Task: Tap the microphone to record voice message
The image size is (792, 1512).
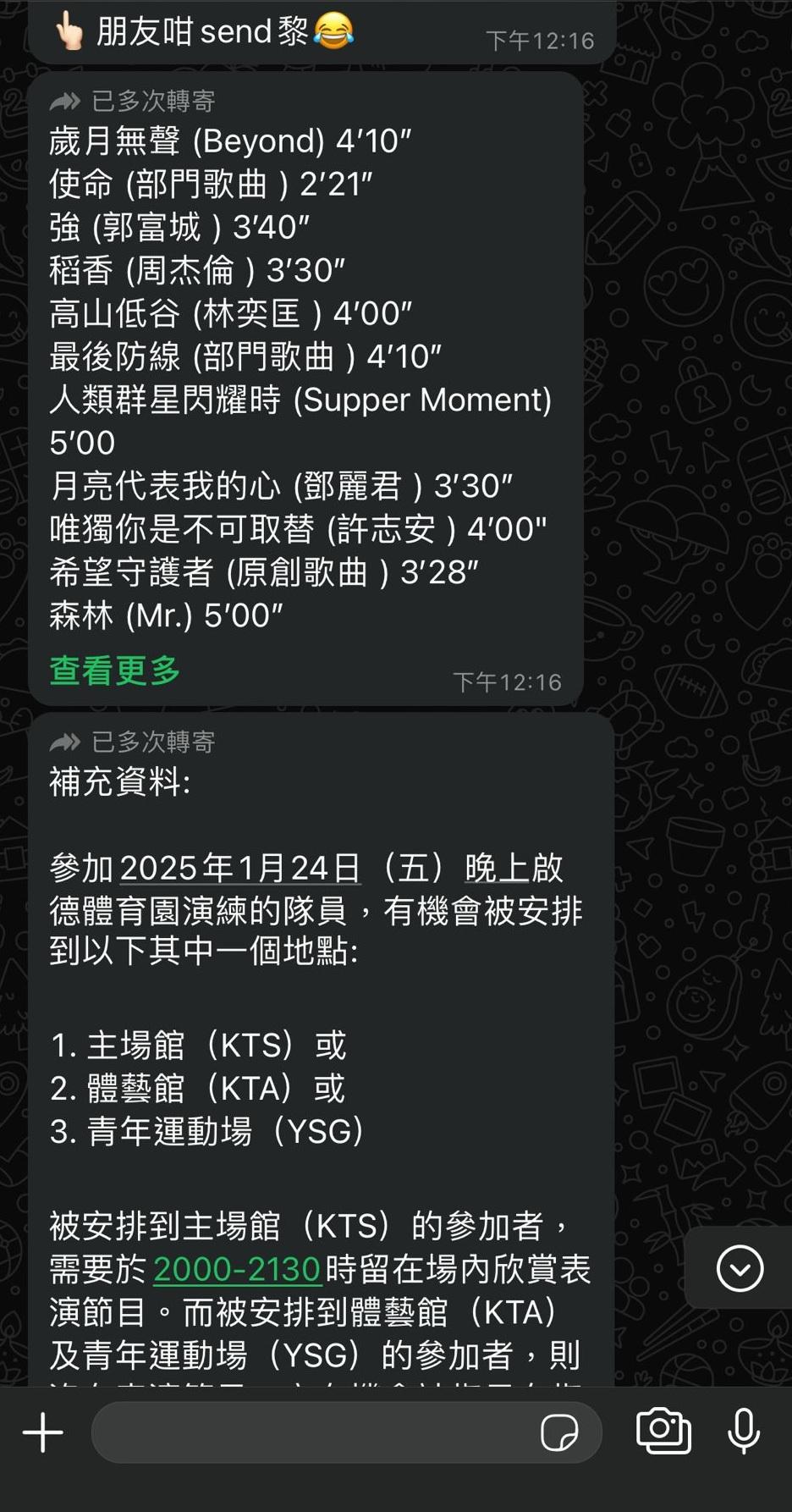Action: click(744, 1432)
